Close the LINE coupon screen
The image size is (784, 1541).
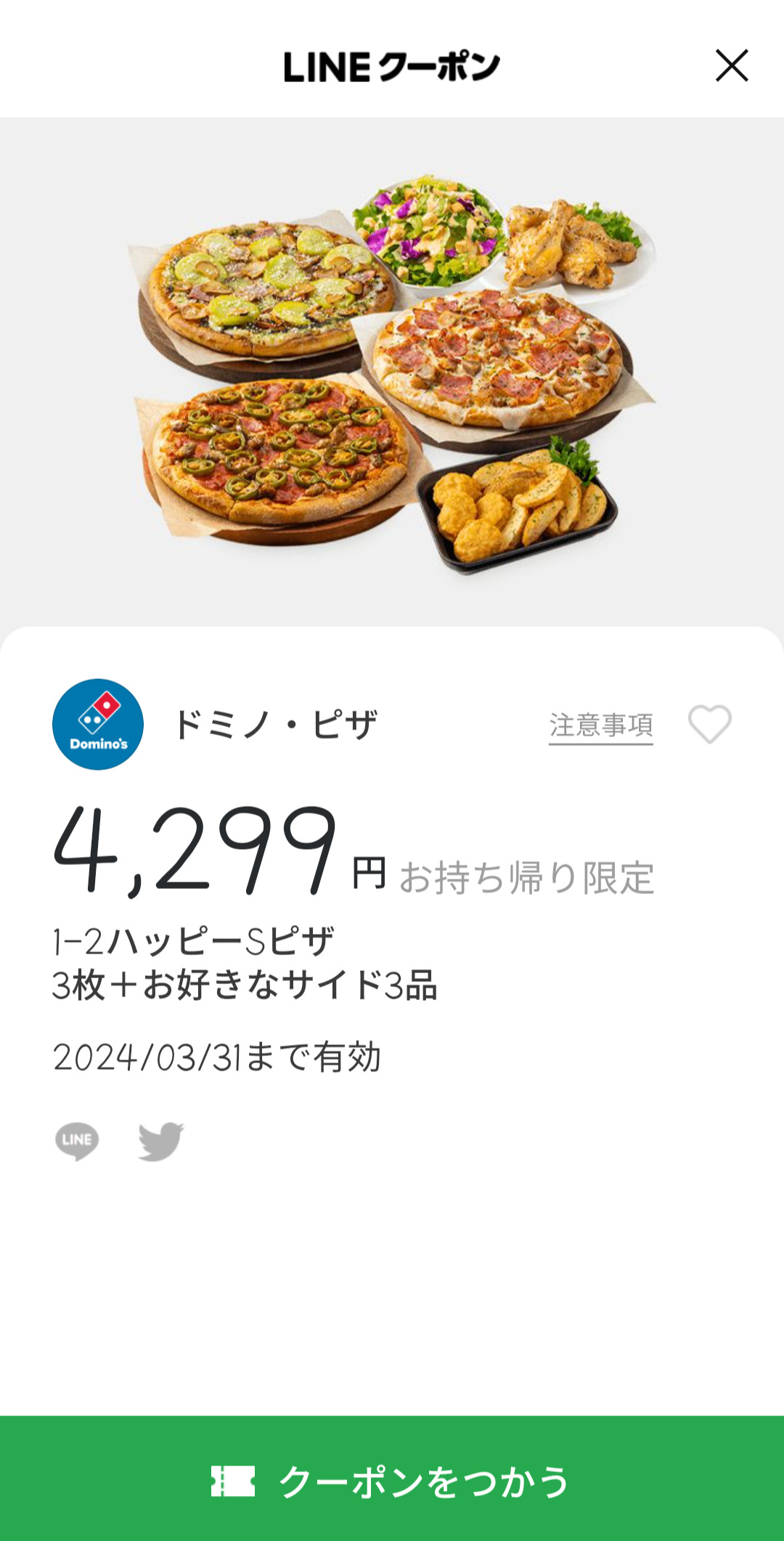point(731,66)
